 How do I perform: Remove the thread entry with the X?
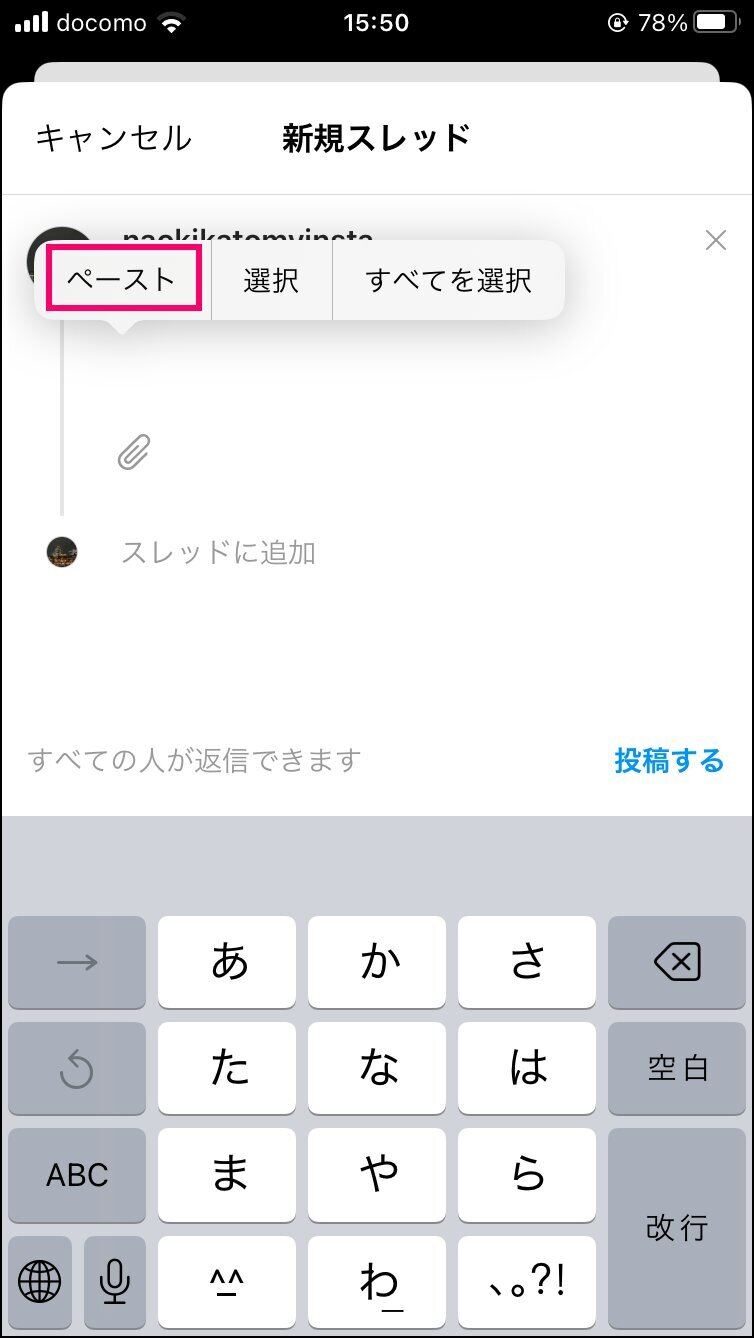click(716, 240)
